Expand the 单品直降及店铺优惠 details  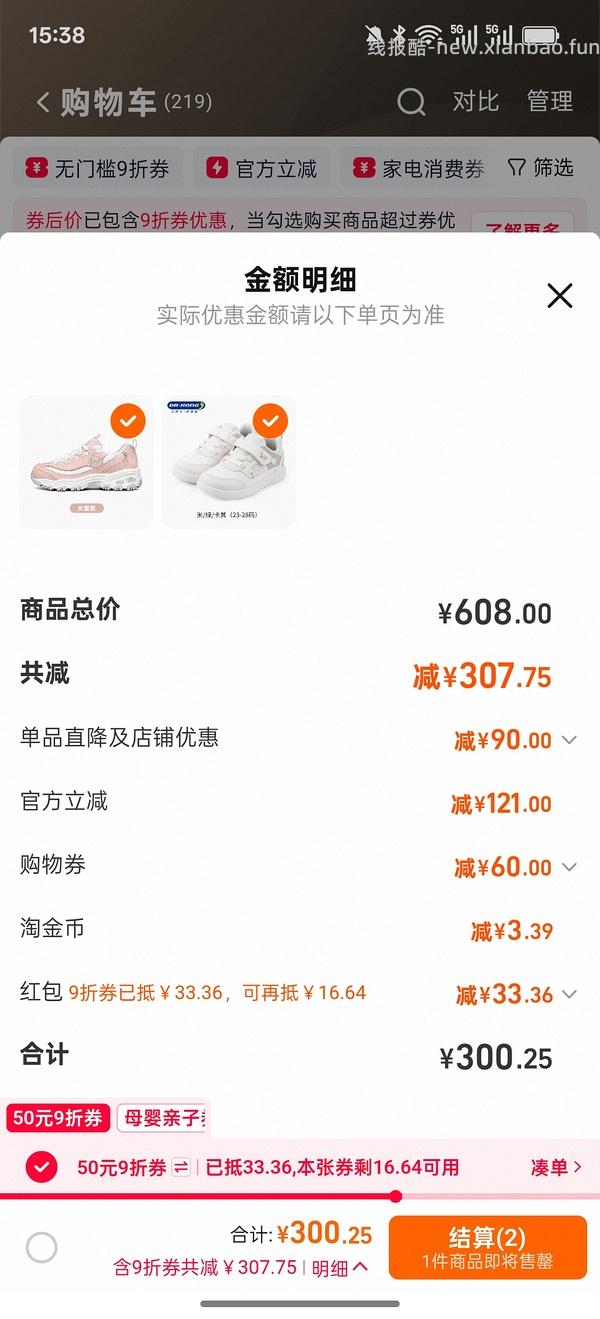click(x=569, y=740)
